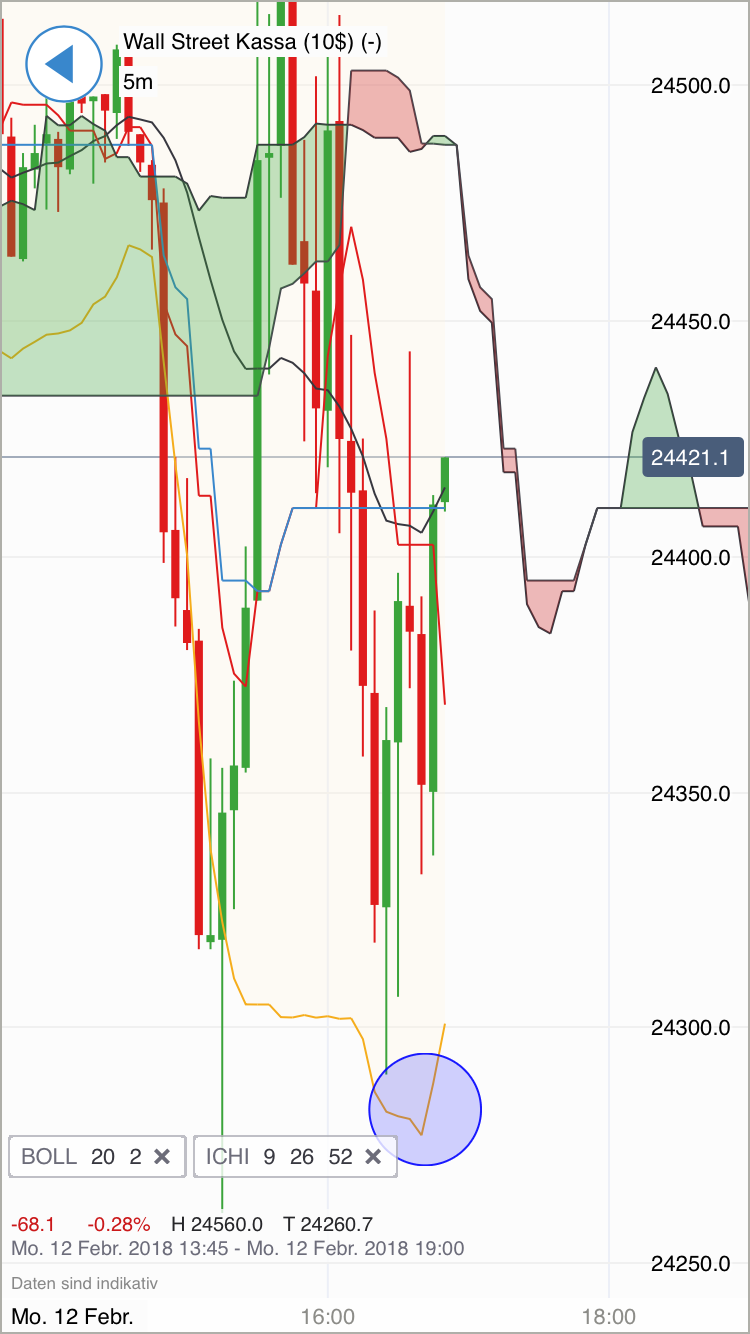Open settings via the ICHI 9 26 52 chip

(280, 1156)
